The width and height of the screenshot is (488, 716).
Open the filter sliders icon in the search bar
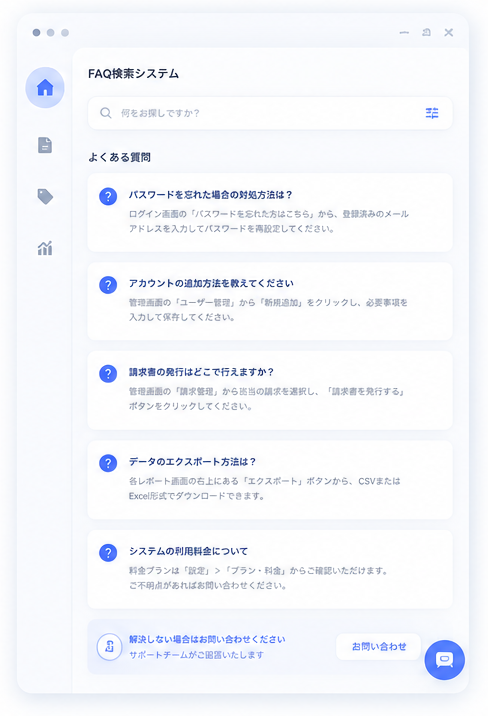tap(432, 113)
